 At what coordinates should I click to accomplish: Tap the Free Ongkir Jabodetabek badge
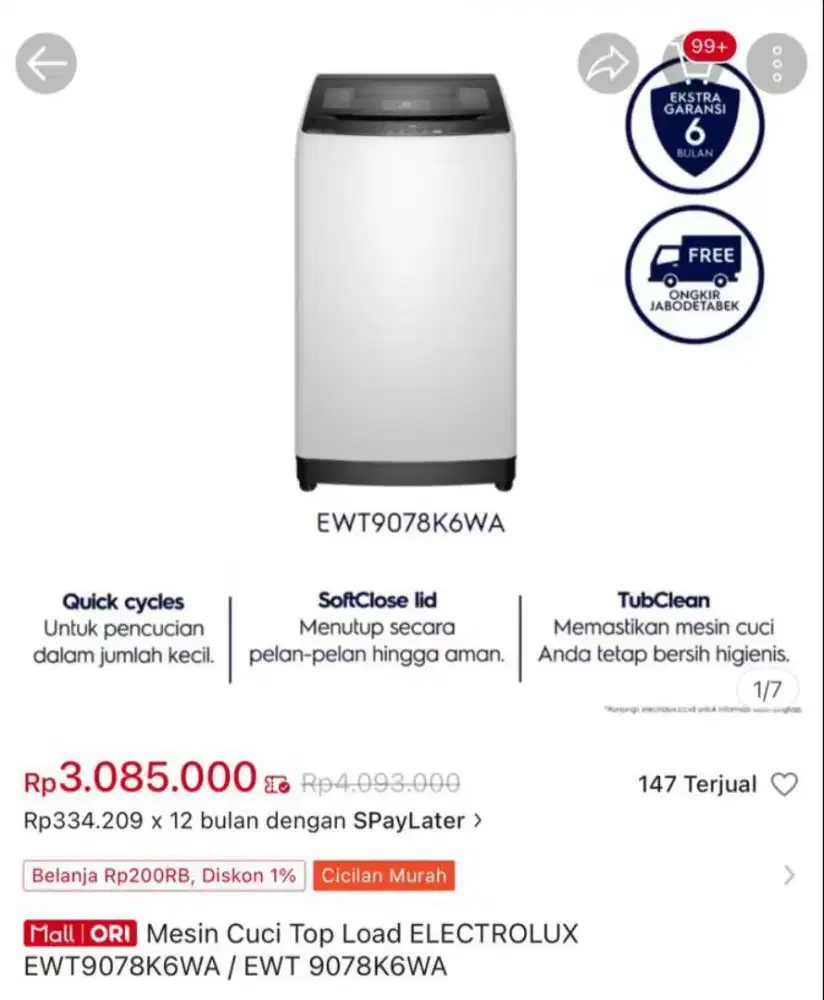[694, 270]
